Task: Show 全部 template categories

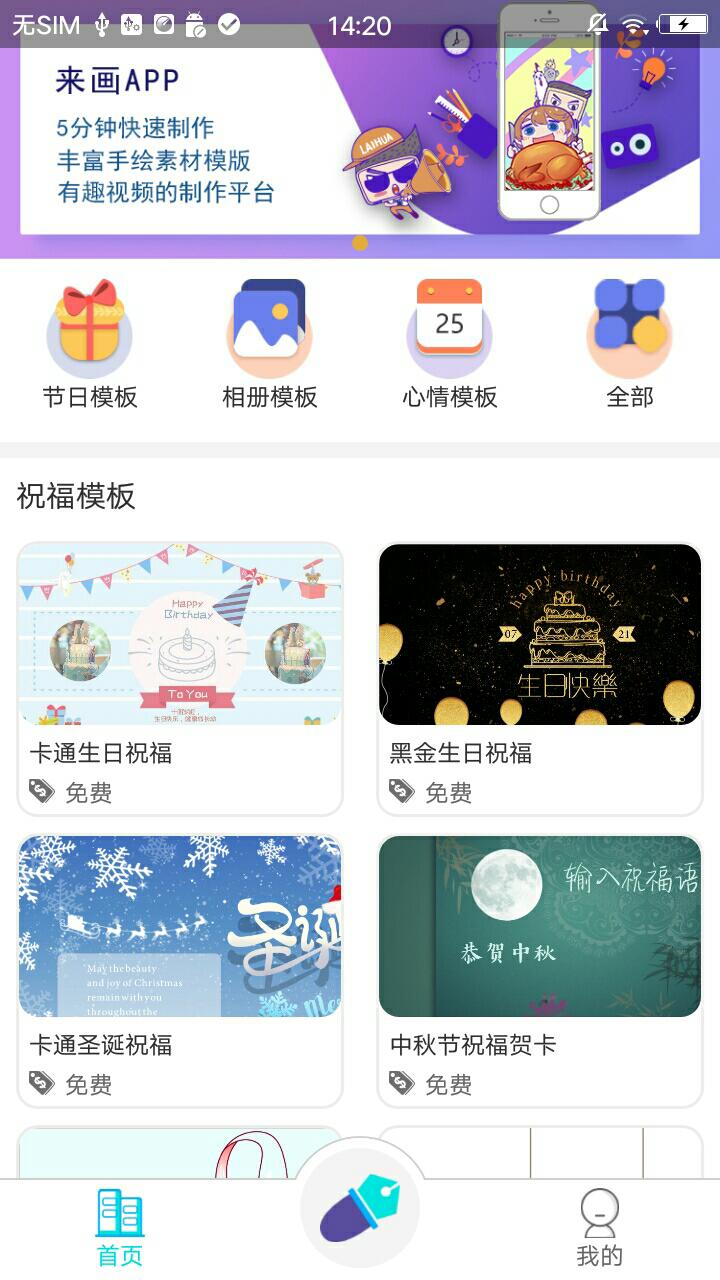Action: [630, 345]
